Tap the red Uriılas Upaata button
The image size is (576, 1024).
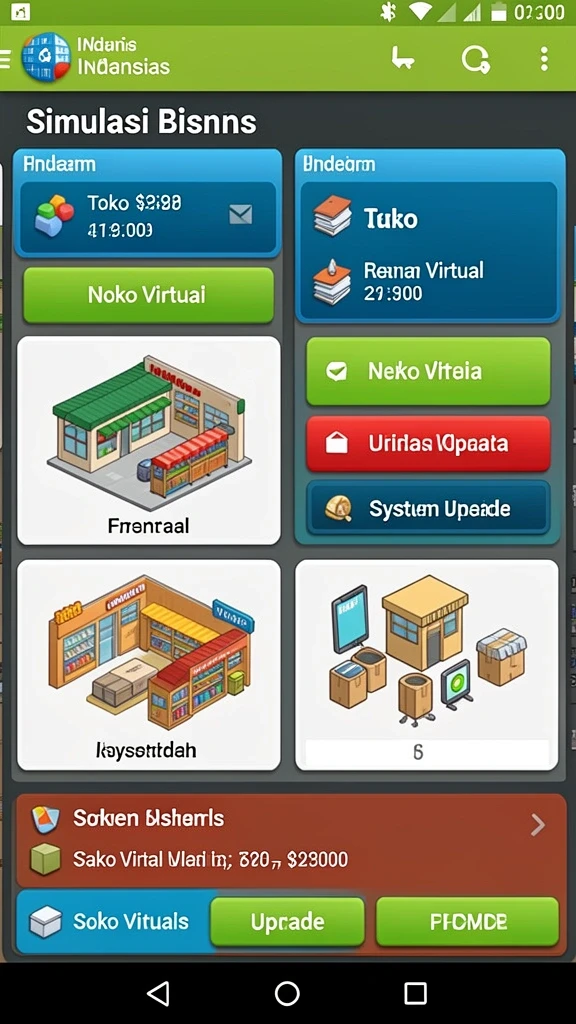click(428, 443)
